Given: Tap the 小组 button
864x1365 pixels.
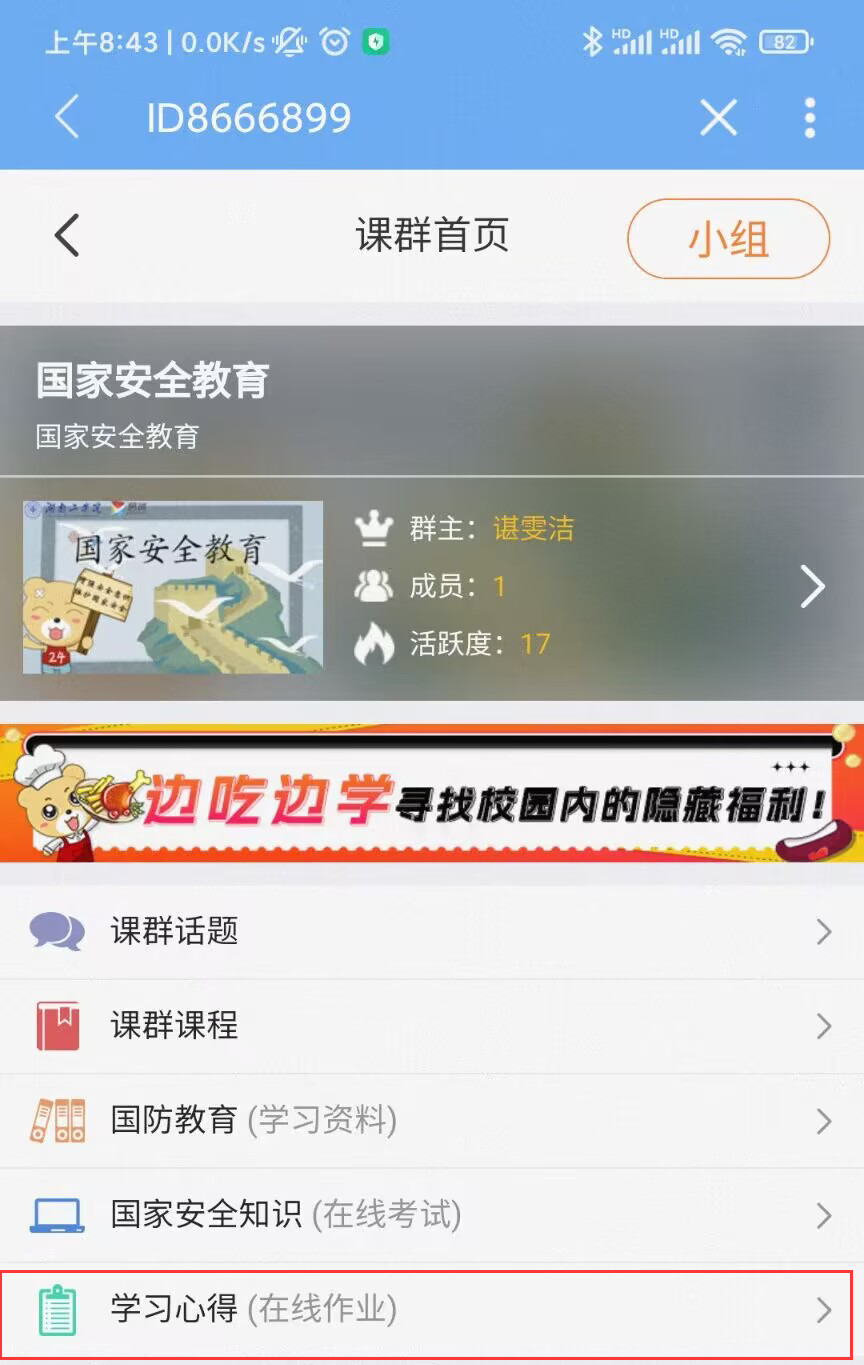Looking at the screenshot, I should pos(728,239).
